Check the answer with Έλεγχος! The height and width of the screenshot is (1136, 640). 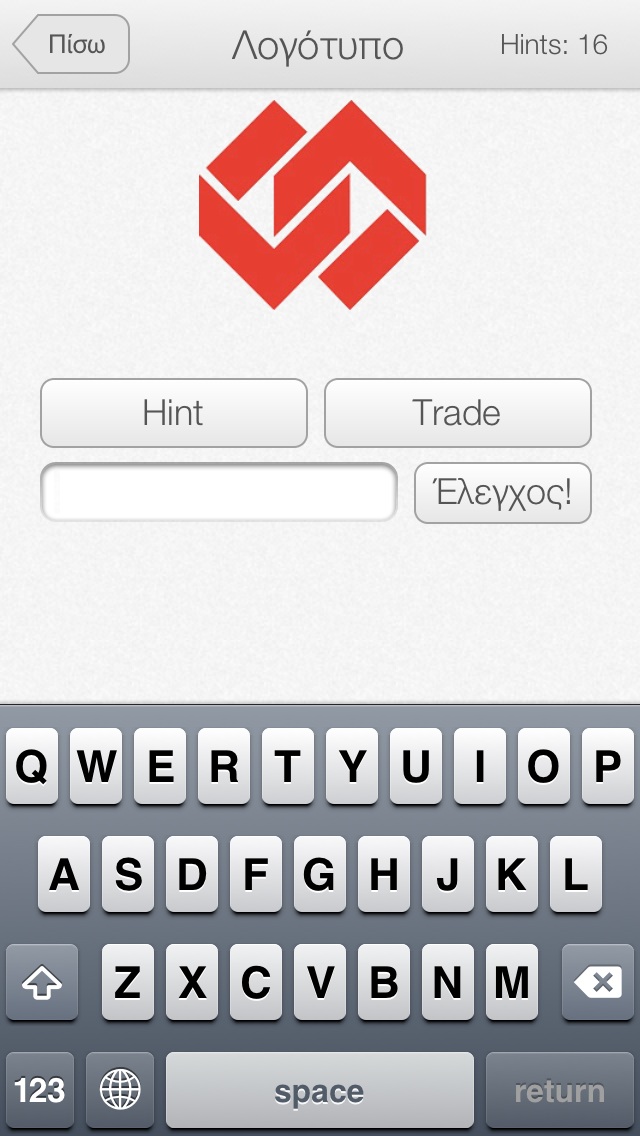click(503, 493)
